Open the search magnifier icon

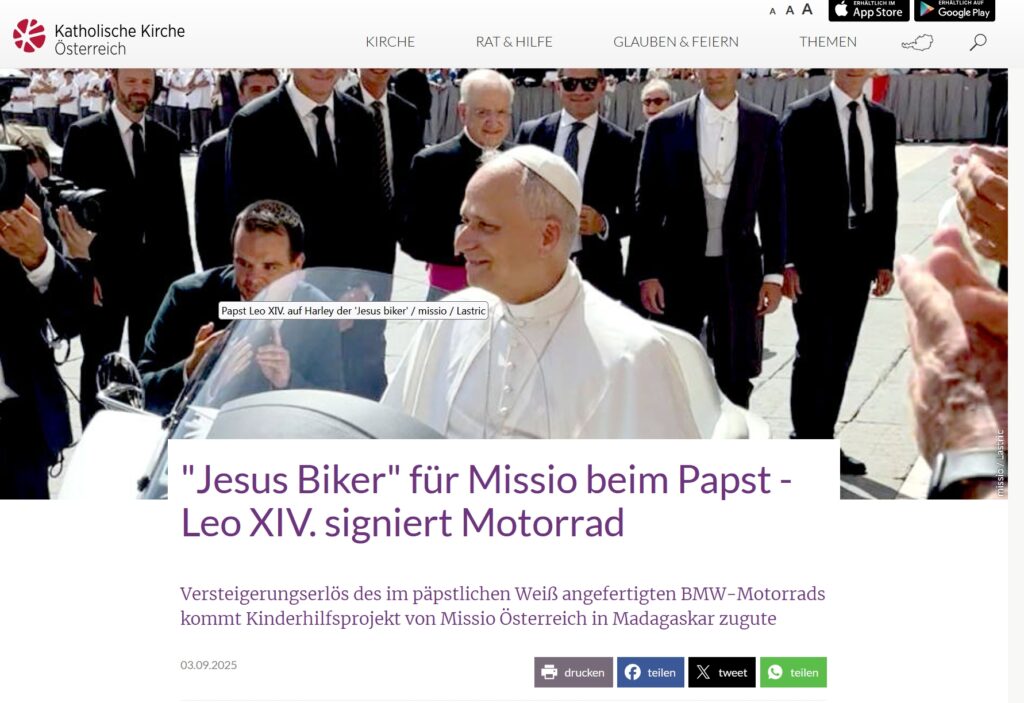[978, 42]
